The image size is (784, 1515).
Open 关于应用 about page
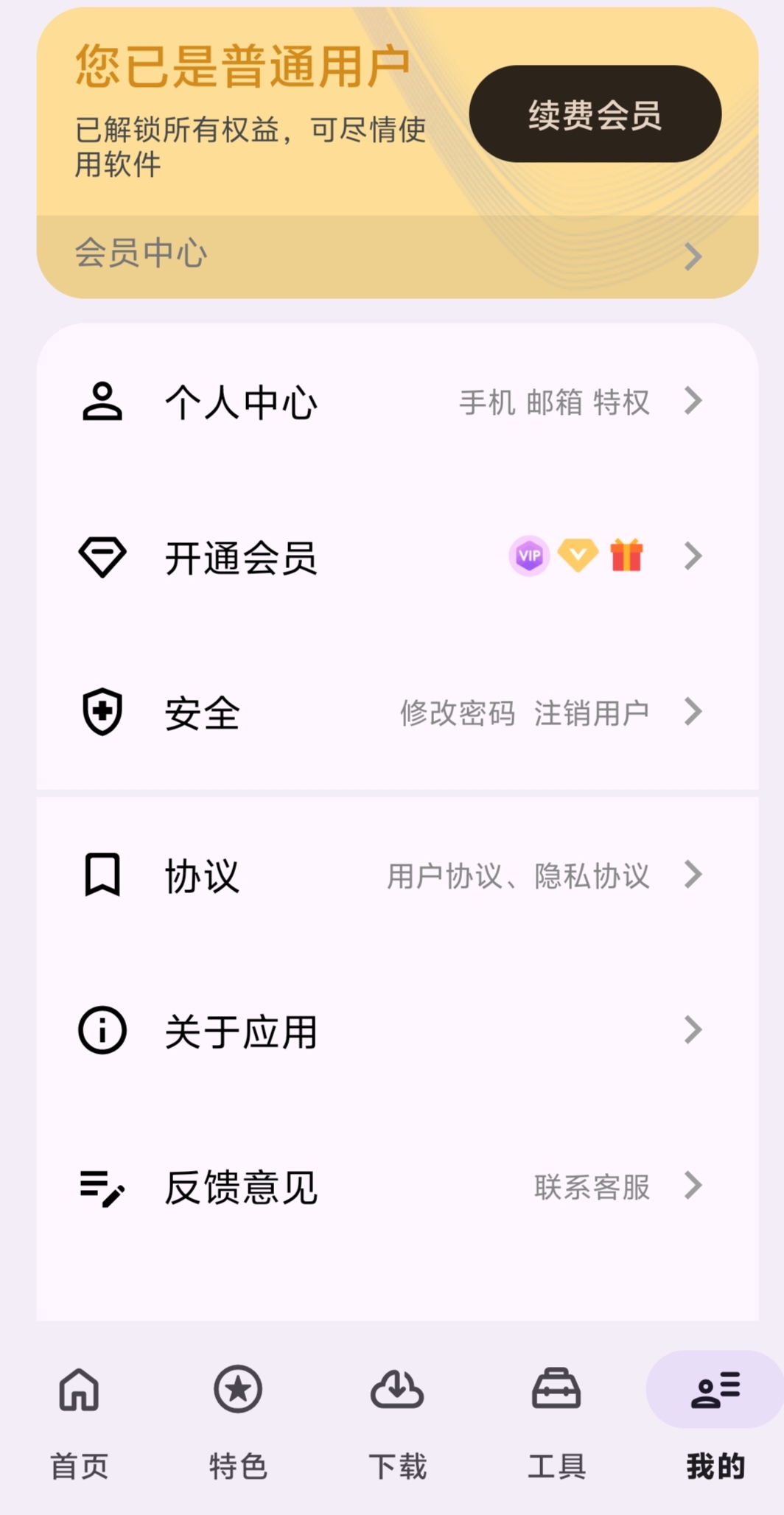396,1031
